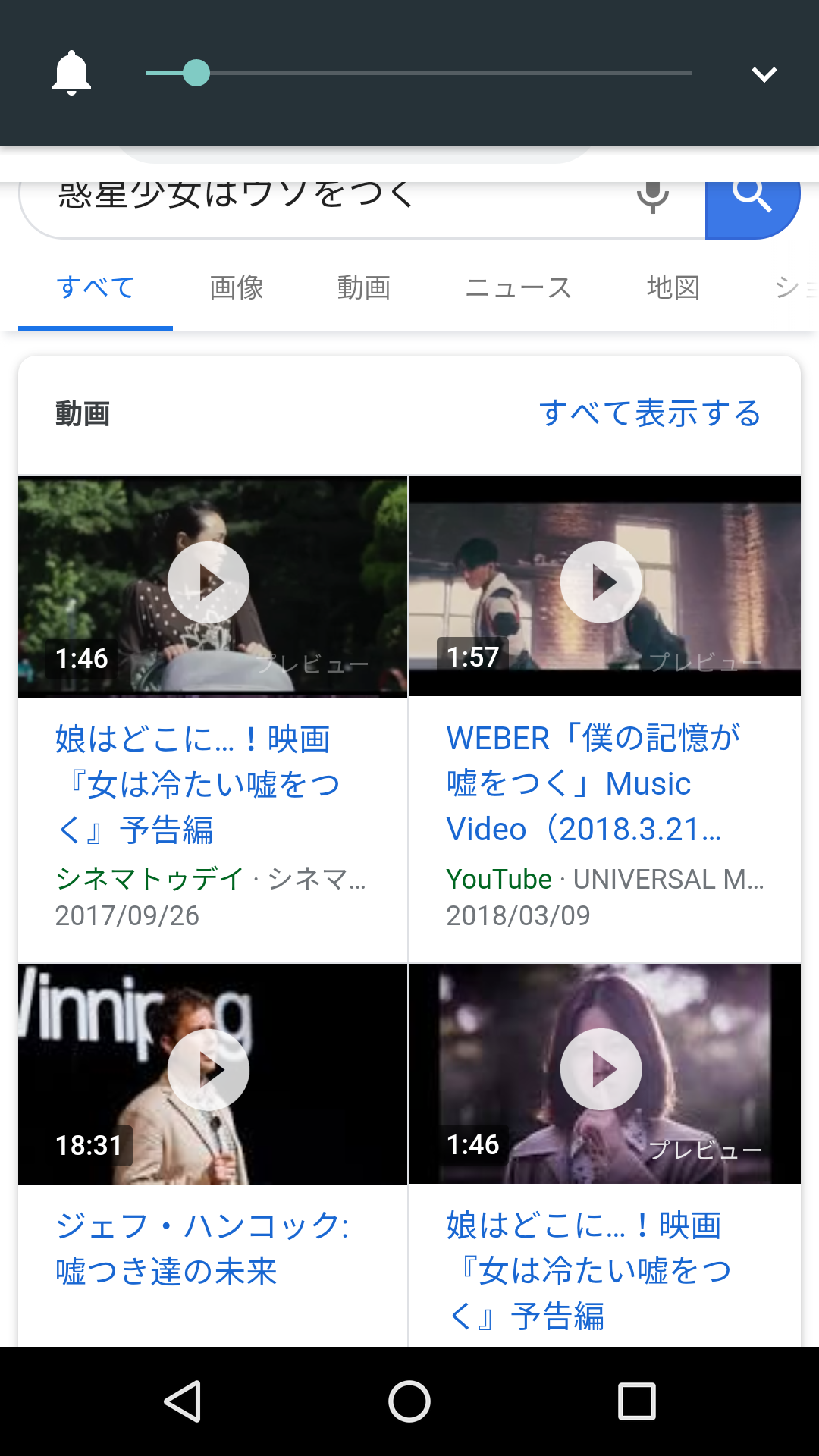Switch to the 地図 tab
This screenshot has width=819, height=1456.
coord(673,288)
